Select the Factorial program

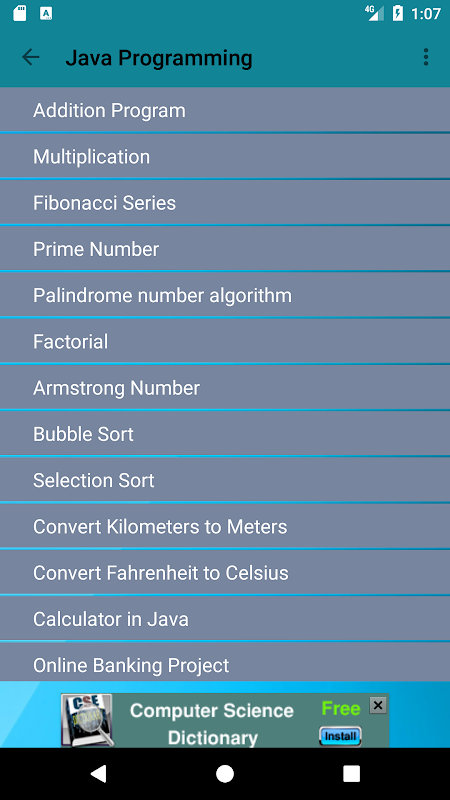(225, 342)
